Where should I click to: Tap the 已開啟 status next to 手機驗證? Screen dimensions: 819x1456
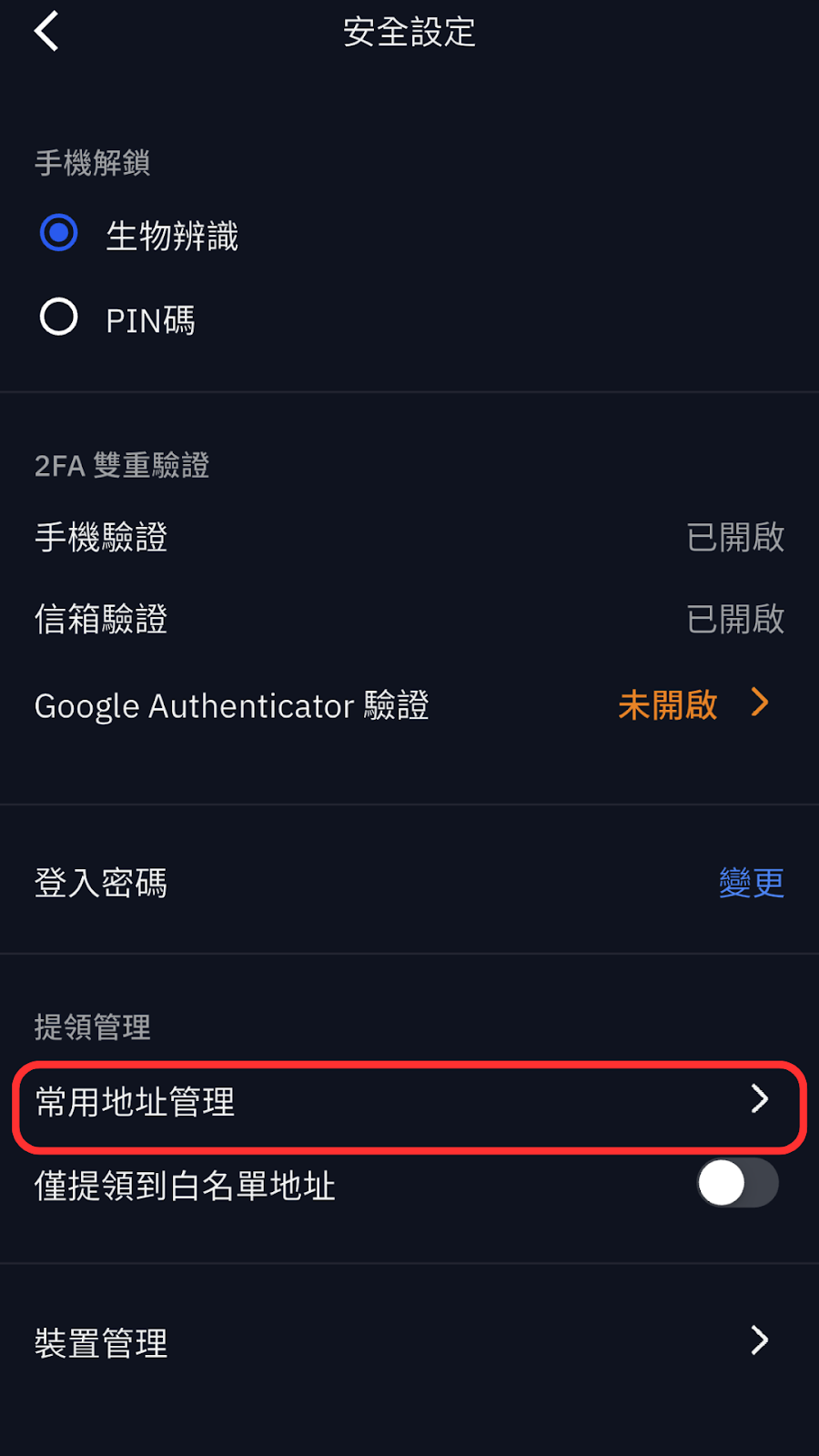734,538
